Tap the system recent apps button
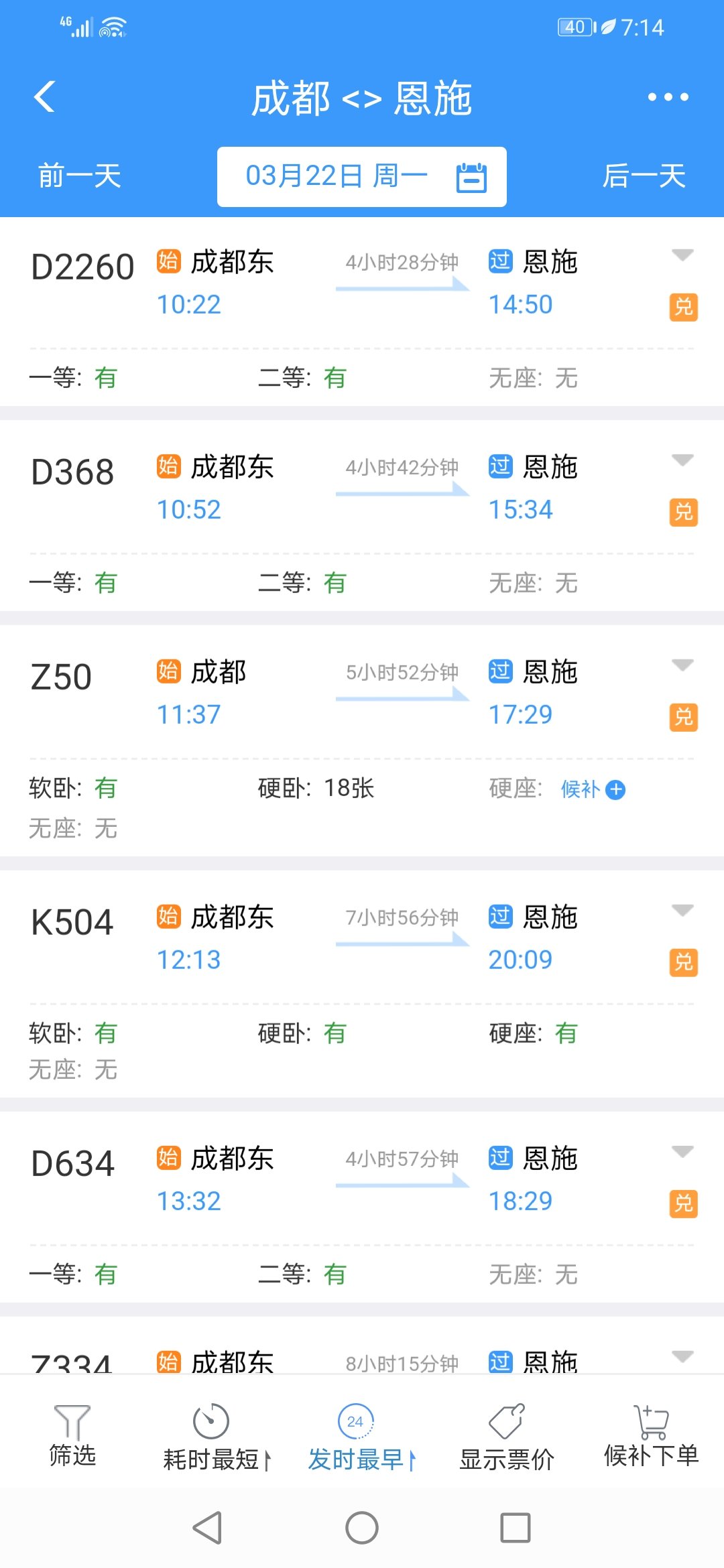The width and height of the screenshot is (724, 1568). pos(516,1528)
